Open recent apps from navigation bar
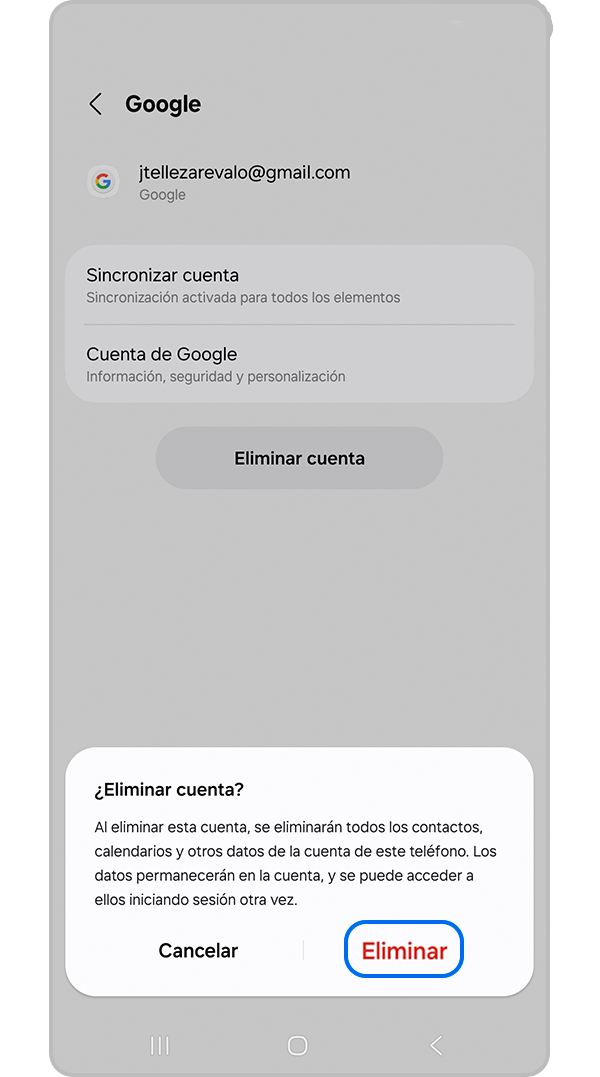The image size is (600, 1077). coord(159,1045)
